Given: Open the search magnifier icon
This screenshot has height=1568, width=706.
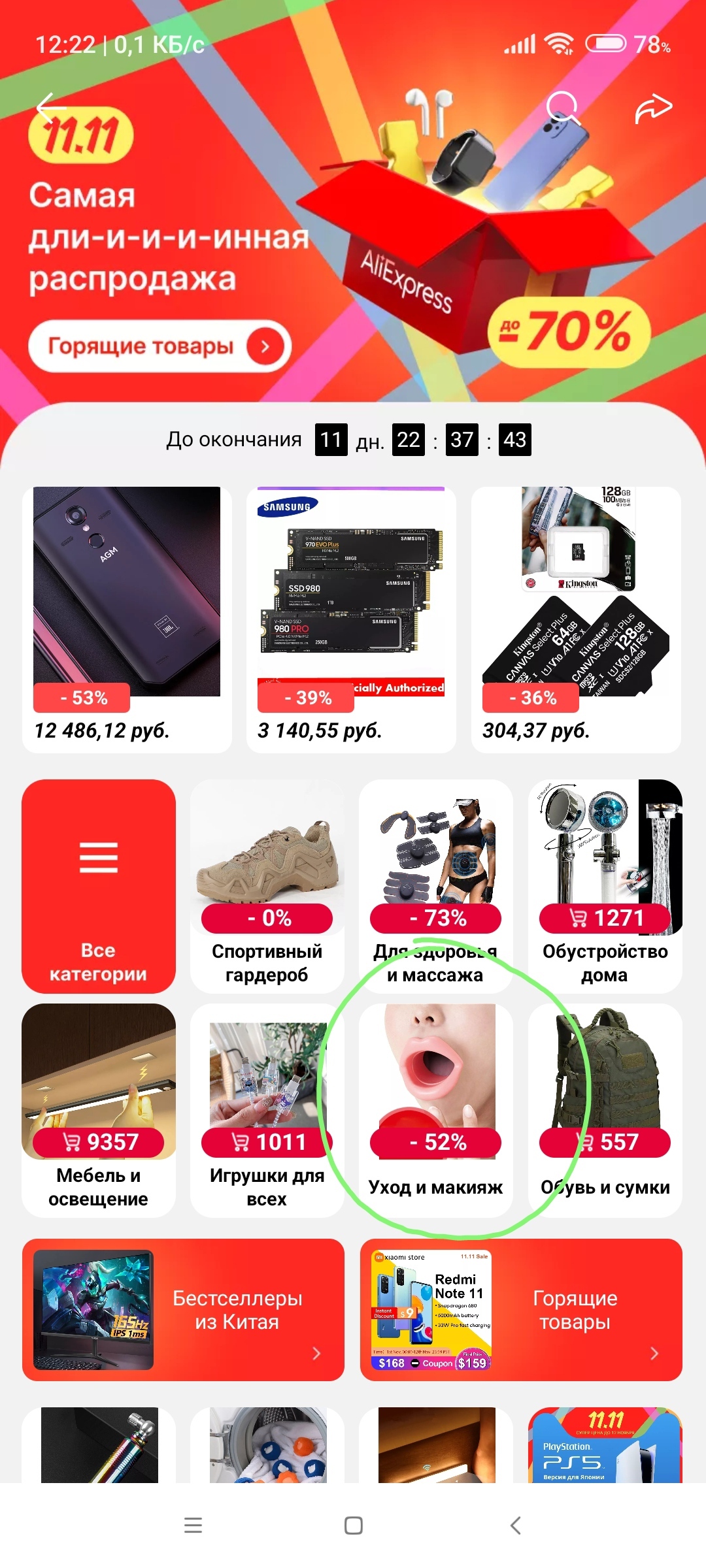Looking at the screenshot, I should pos(562,108).
